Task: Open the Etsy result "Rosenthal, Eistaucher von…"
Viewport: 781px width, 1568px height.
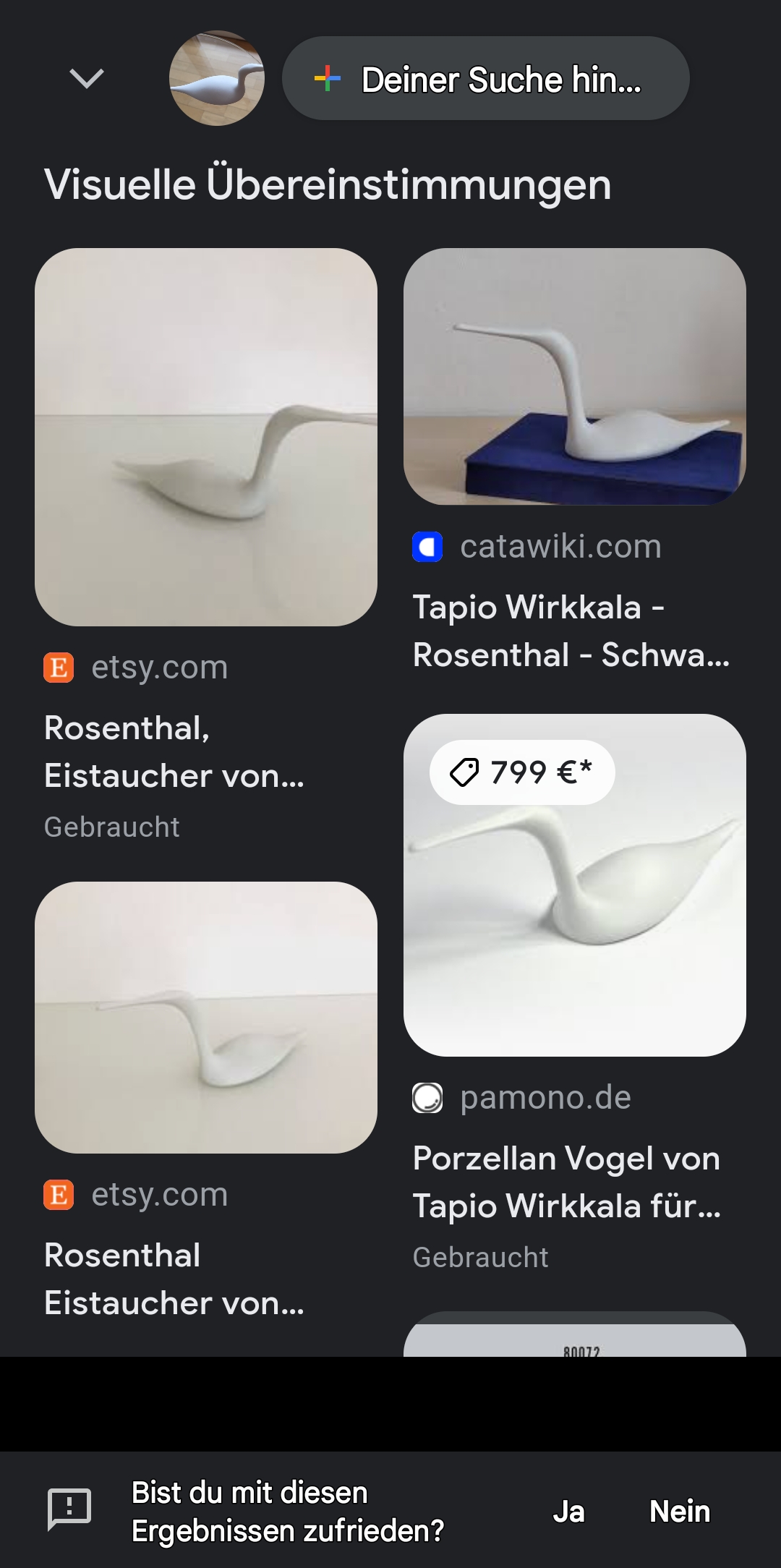Action: tap(205, 438)
